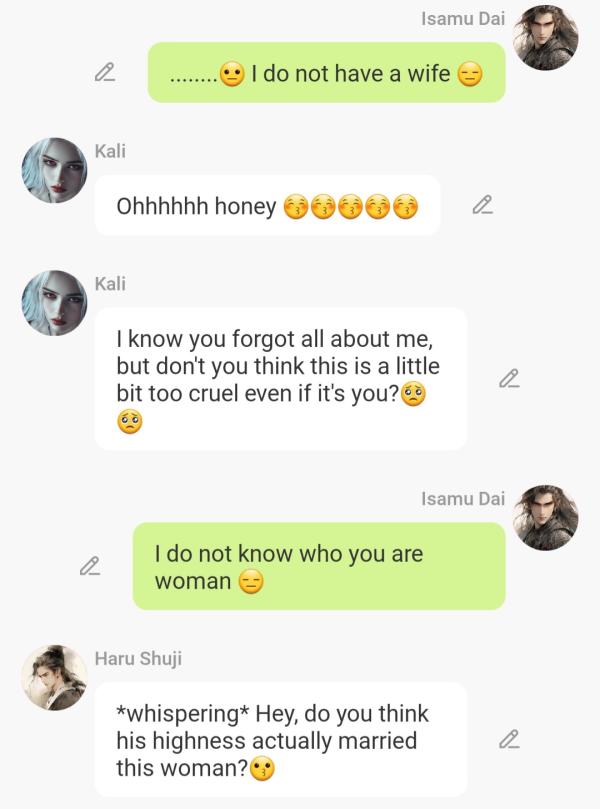
Task: Edit Kali's 'Ohhhhhh honey' message
Action: 482,205
